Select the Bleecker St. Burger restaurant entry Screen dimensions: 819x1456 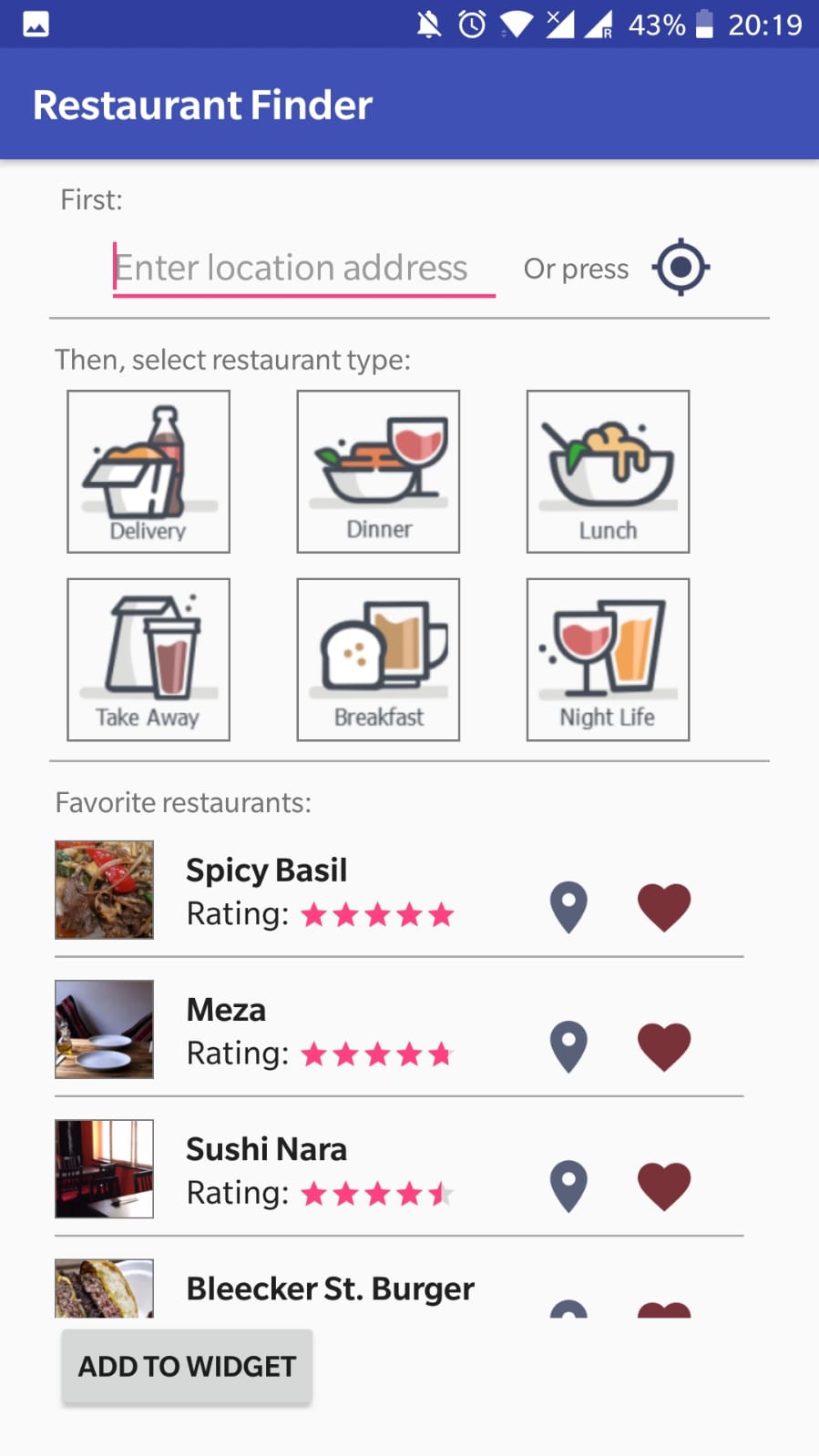(x=330, y=1288)
